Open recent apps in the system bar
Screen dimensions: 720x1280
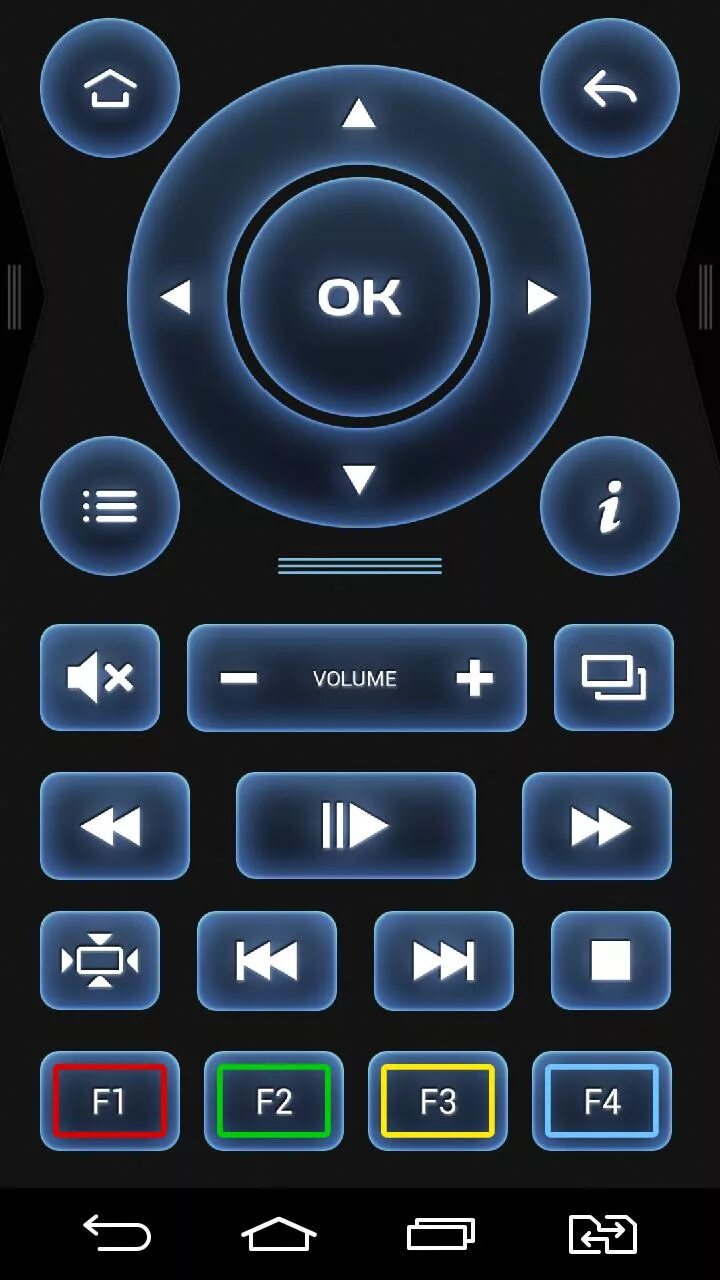441,1234
